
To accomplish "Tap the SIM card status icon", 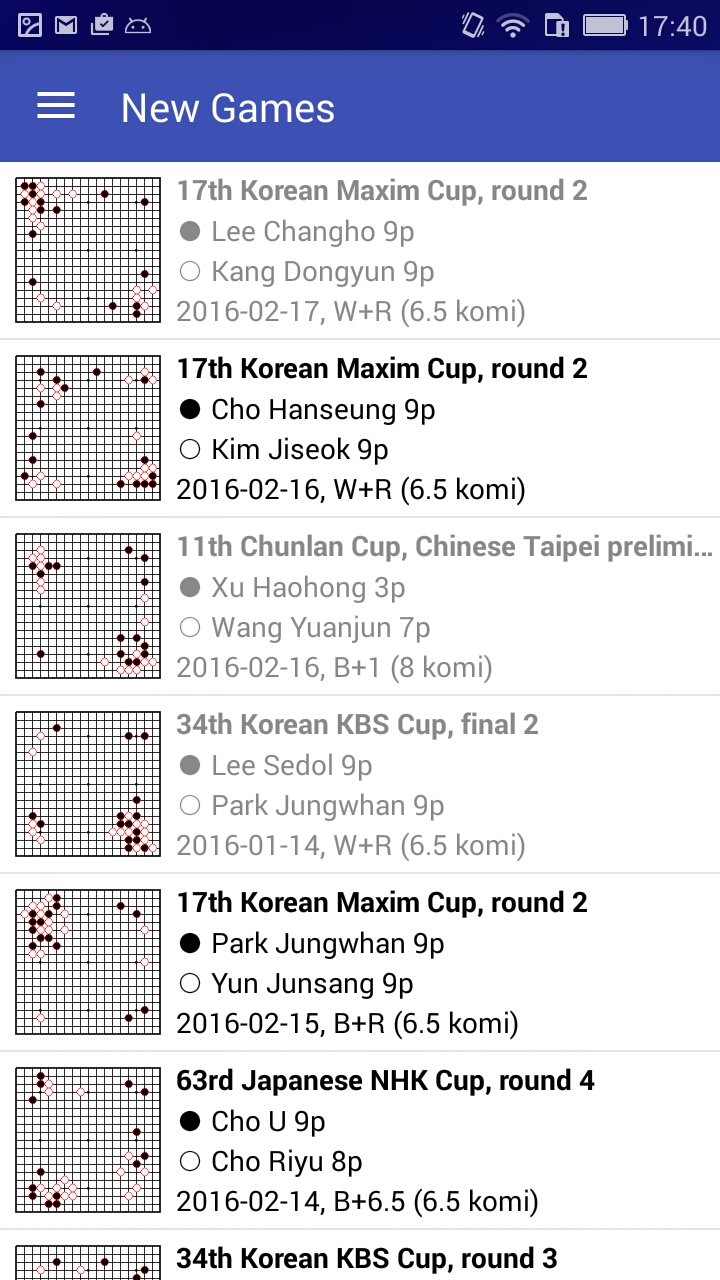I will (x=557, y=26).
